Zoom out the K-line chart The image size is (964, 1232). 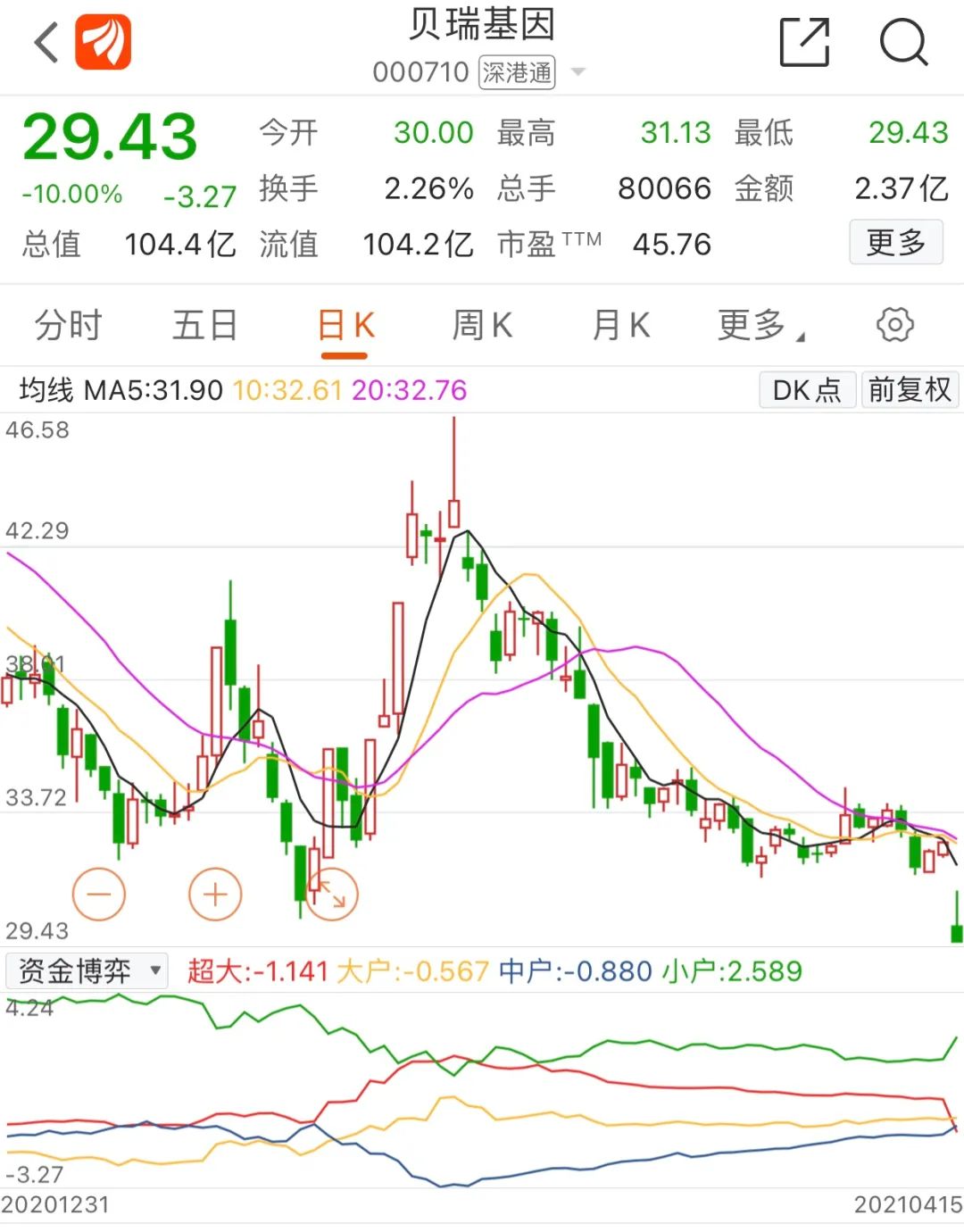pyautogui.click(x=98, y=894)
